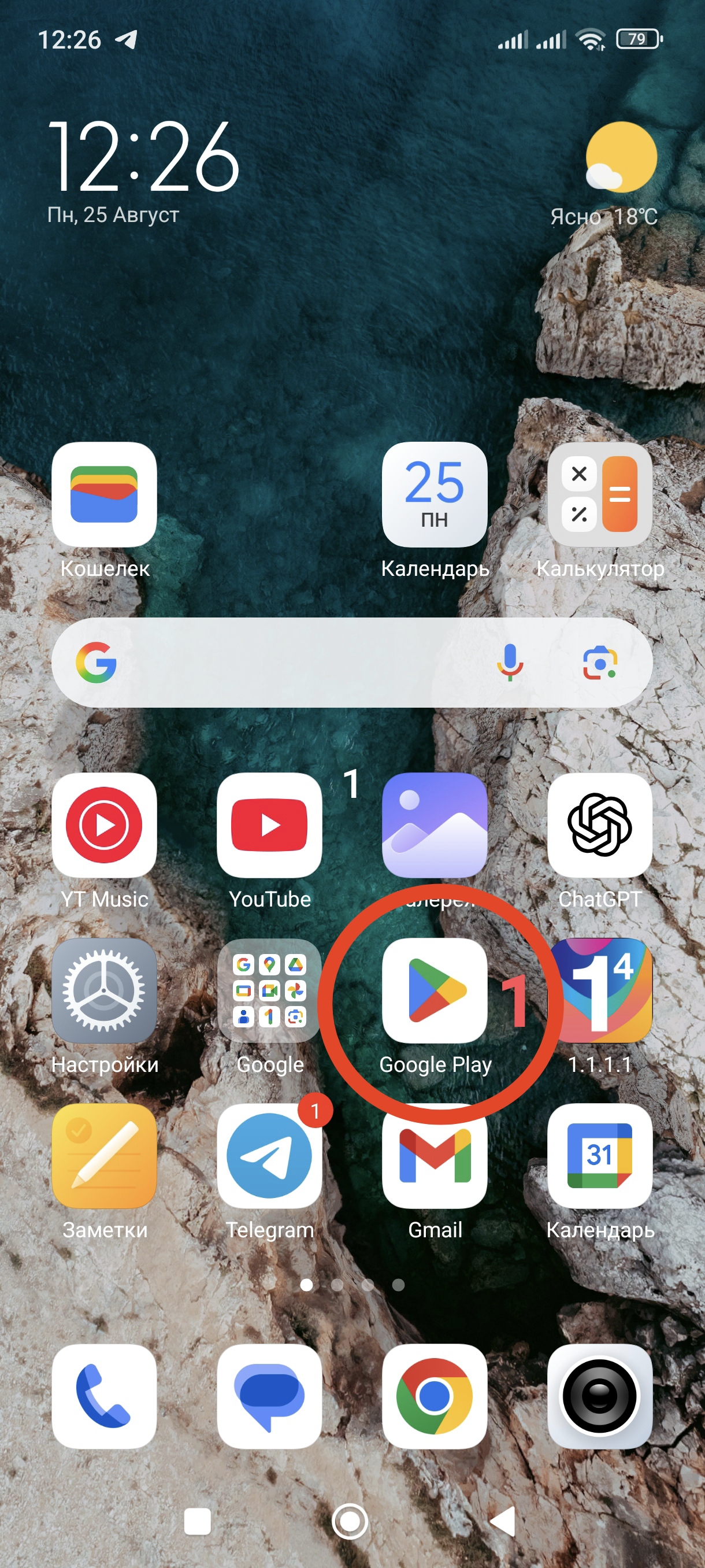Image resolution: width=705 pixels, height=1568 pixels.
Task: Open the Google Play store app
Action: (x=435, y=991)
